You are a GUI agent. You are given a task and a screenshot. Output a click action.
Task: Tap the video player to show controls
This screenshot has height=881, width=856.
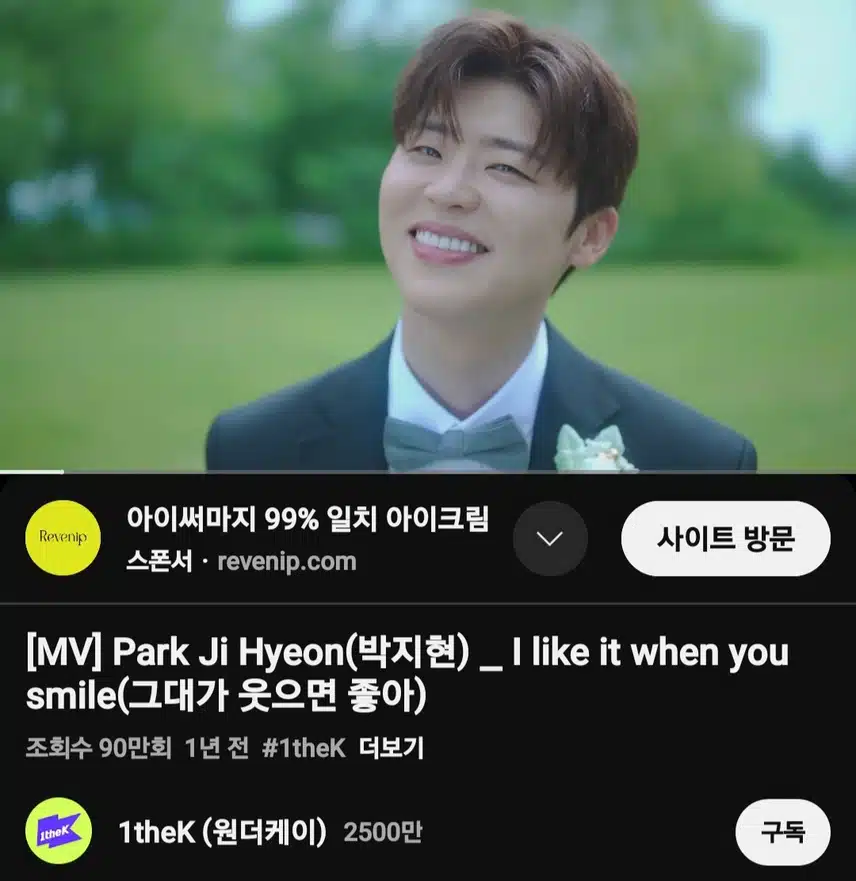[x=428, y=235]
